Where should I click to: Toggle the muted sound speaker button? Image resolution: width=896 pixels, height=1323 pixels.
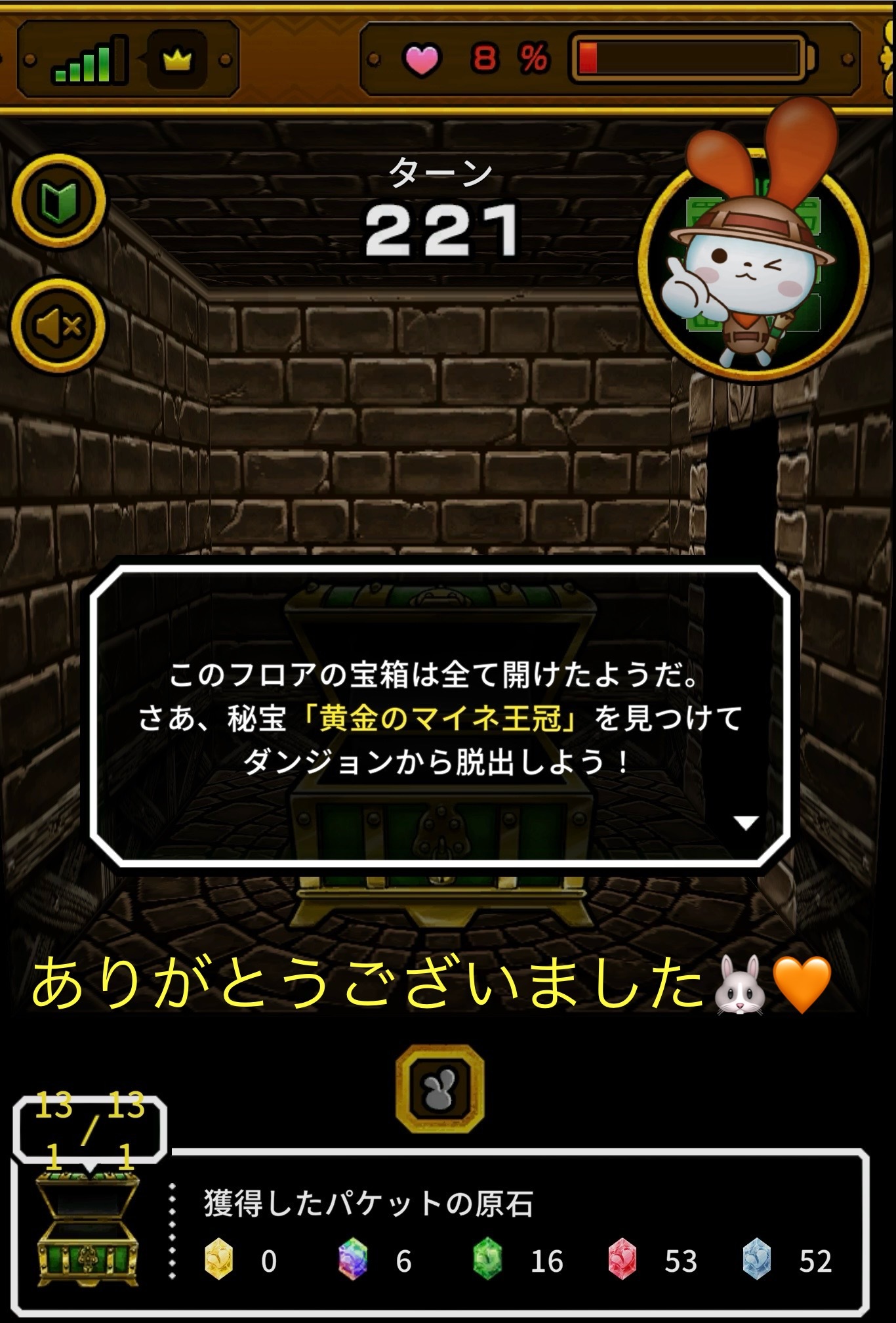tap(58, 325)
